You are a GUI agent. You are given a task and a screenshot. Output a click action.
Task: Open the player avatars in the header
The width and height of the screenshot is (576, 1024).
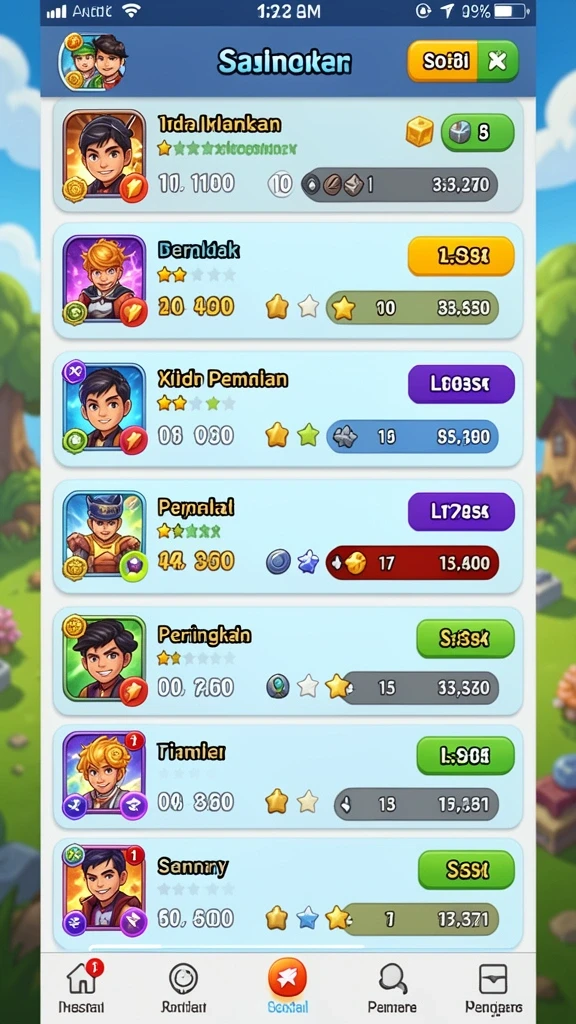pos(93,61)
